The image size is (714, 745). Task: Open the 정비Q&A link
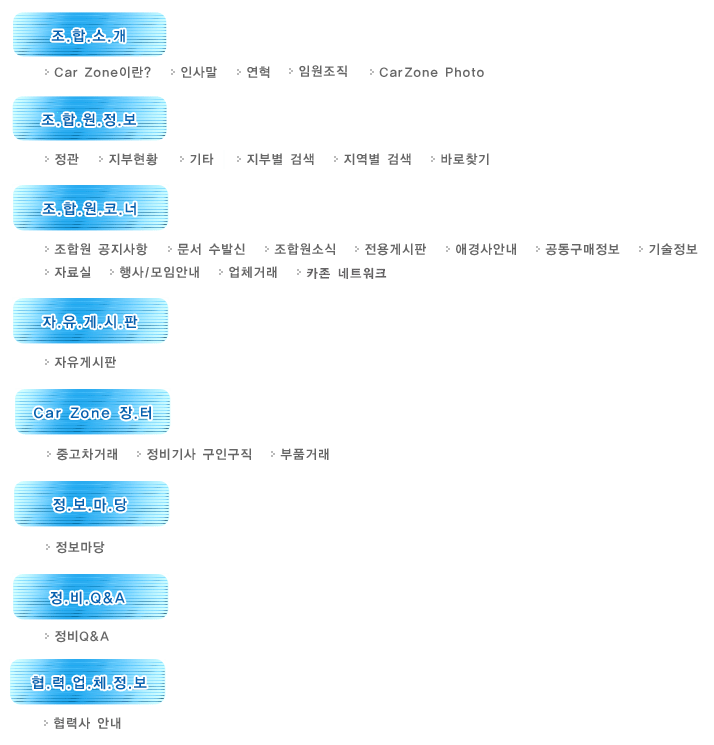(x=81, y=636)
